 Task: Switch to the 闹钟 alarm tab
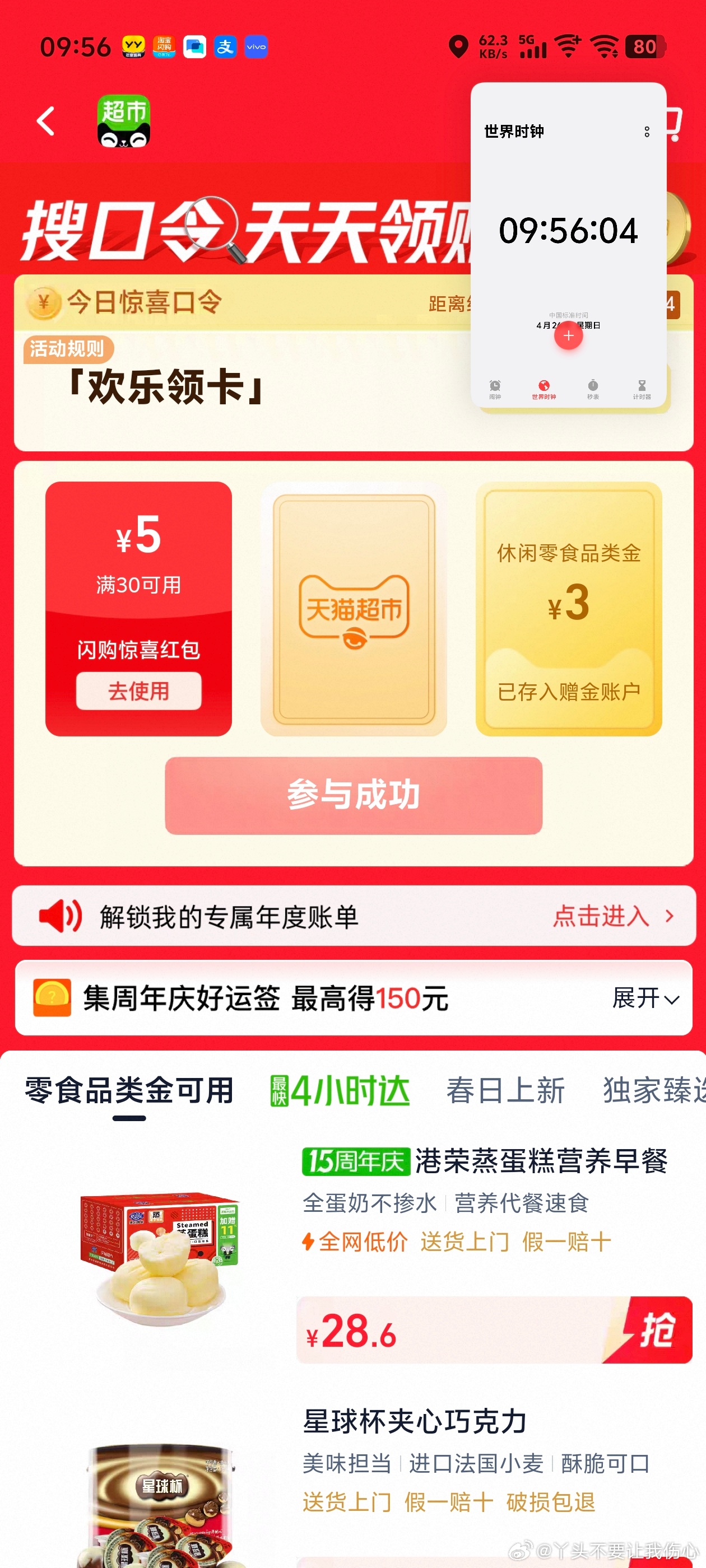tap(495, 389)
